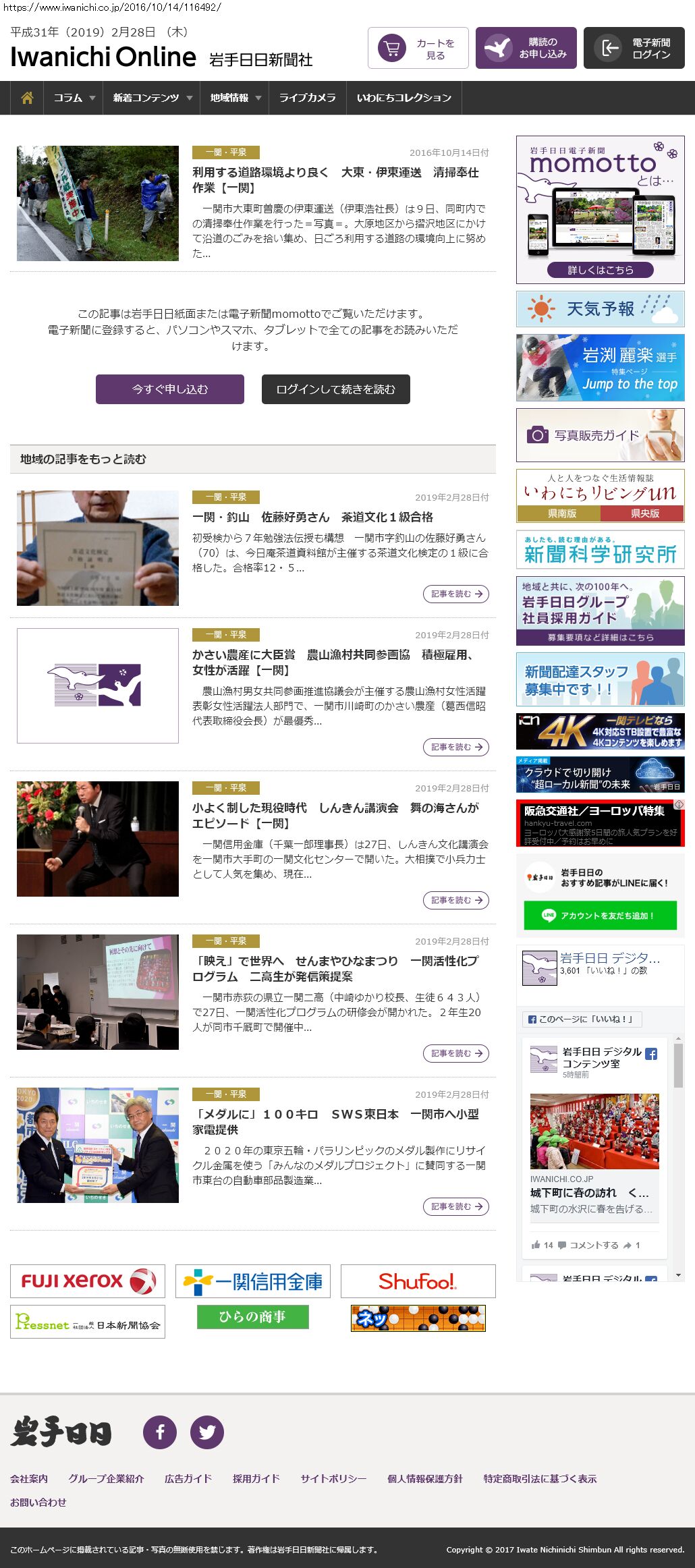Image resolution: width=695 pixels, height=1568 pixels.
Task: Open the Twitter icon in footer
Action: [x=206, y=1432]
